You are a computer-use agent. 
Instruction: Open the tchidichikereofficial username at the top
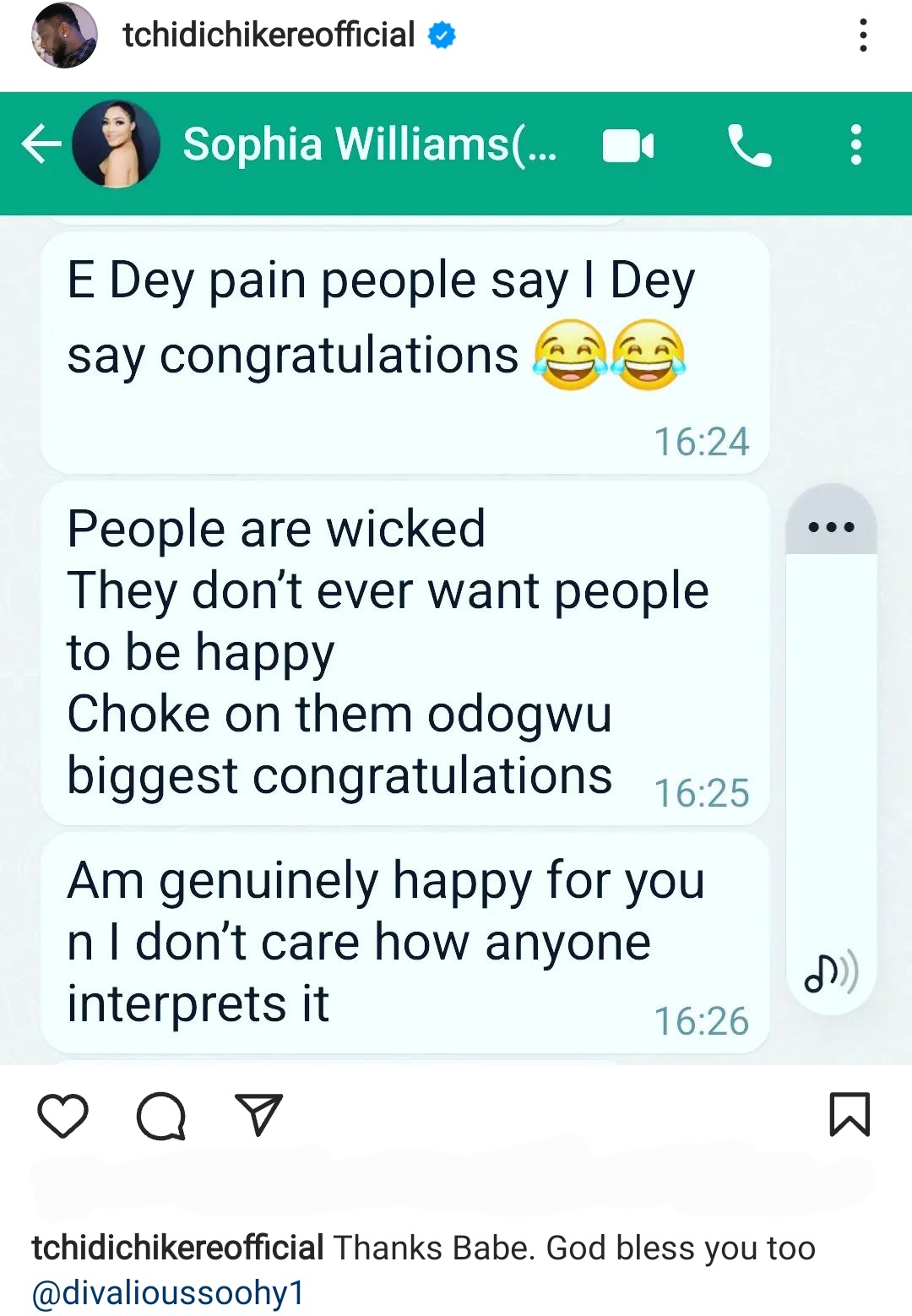coord(269,35)
